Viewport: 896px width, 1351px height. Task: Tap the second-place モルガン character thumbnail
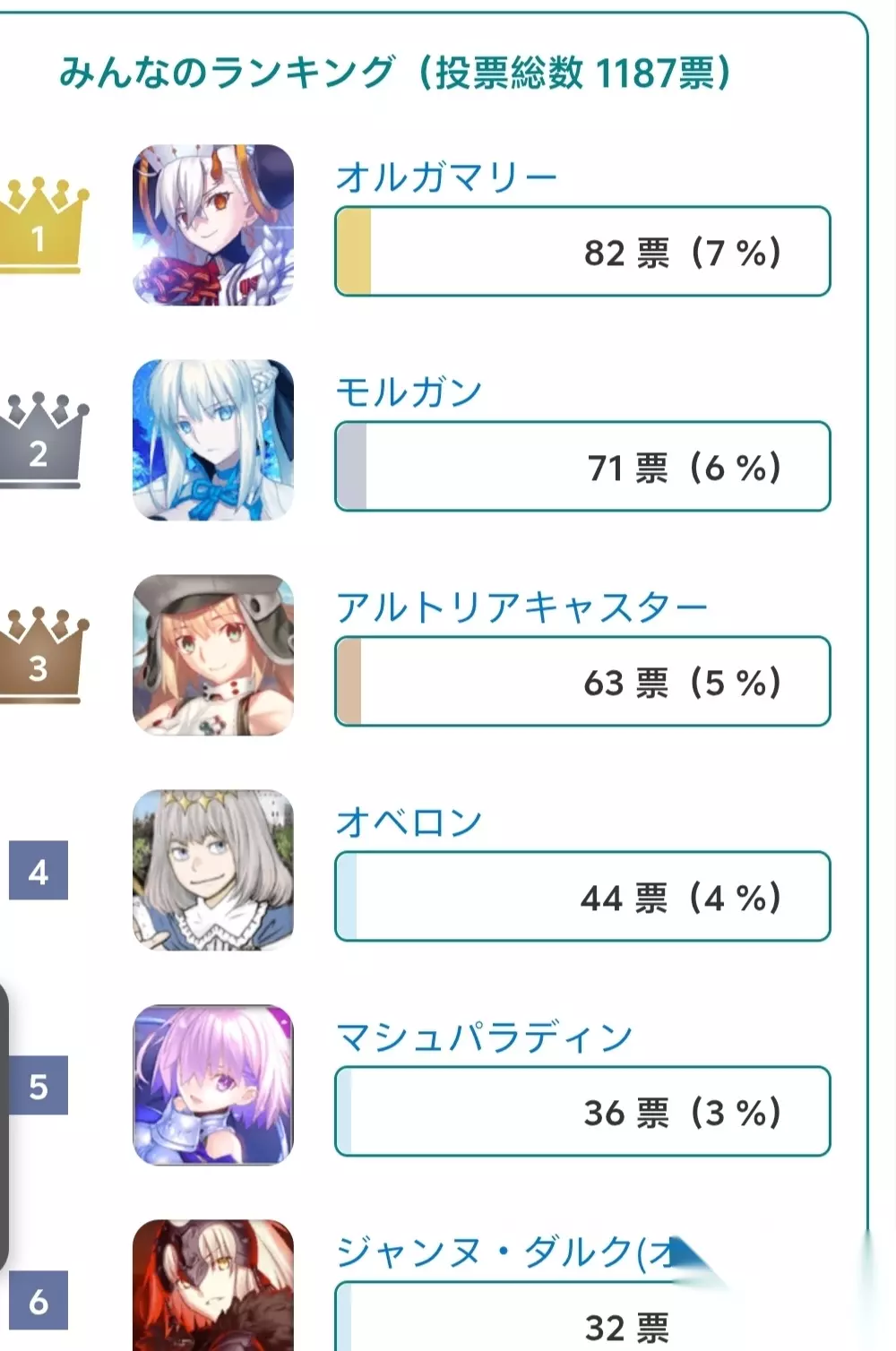[x=213, y=440]
